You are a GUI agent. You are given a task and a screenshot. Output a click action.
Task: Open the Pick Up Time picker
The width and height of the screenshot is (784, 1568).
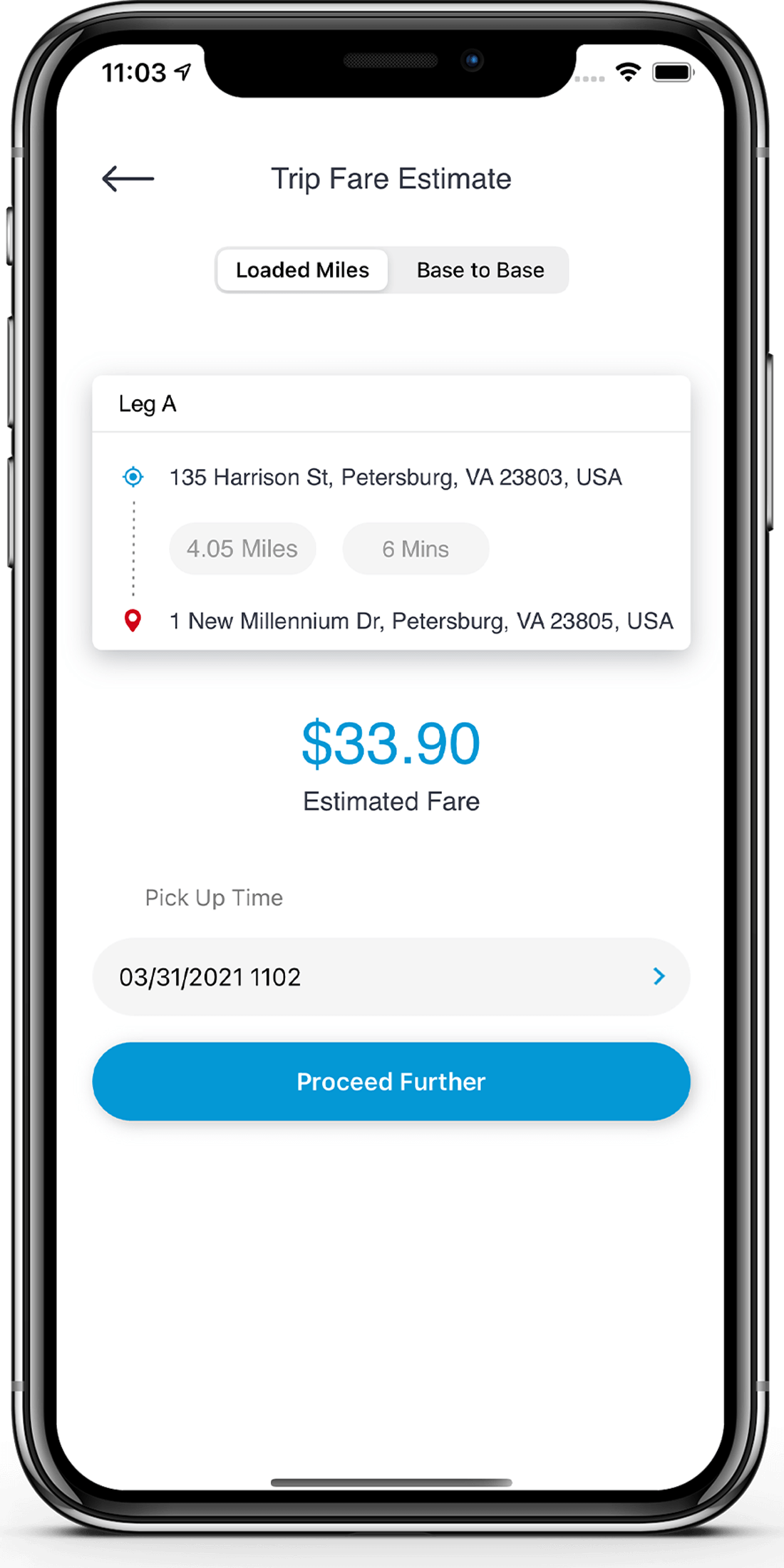coord(391,976)
